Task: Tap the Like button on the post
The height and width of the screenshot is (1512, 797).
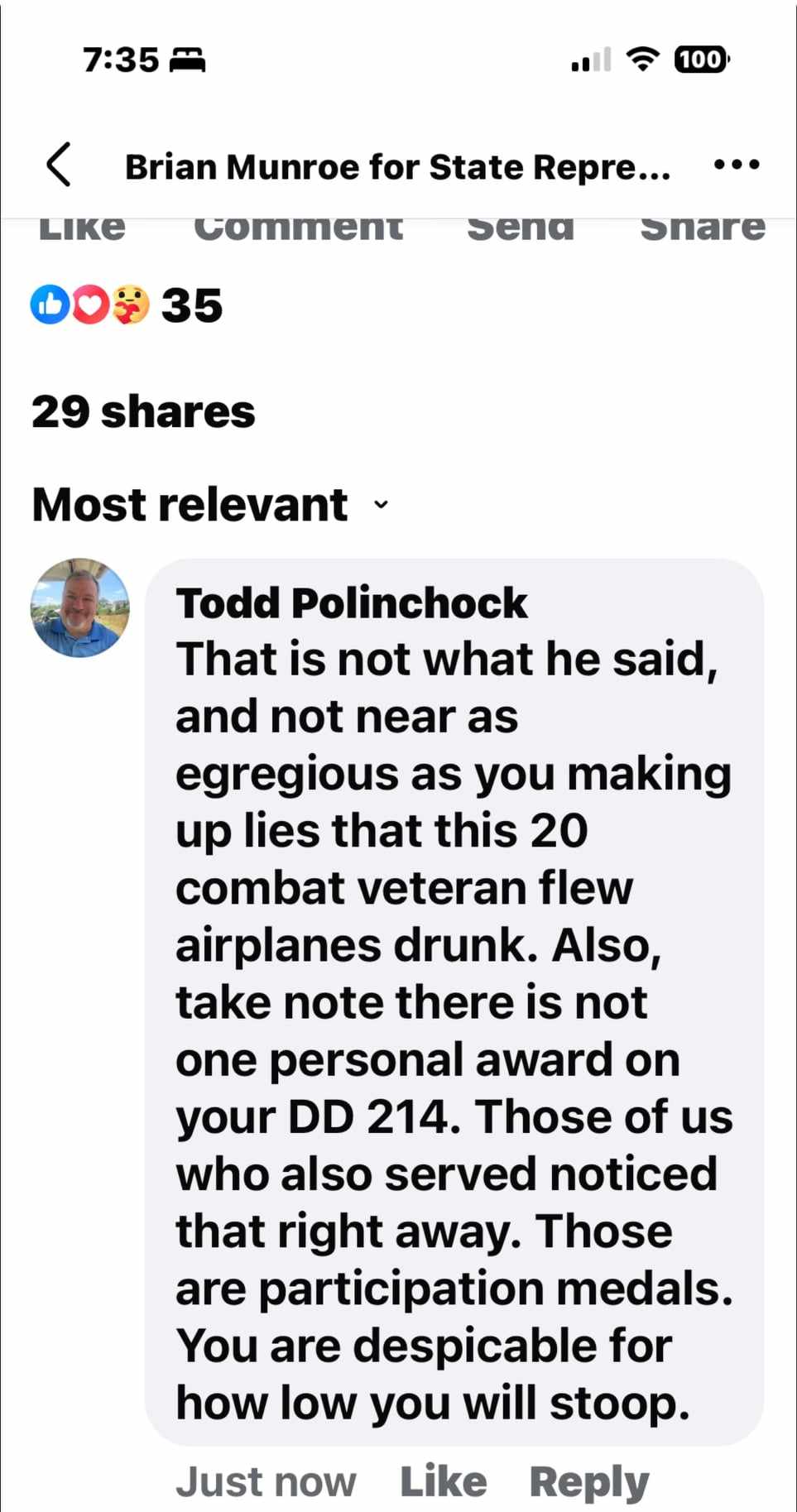Action: 82,228
